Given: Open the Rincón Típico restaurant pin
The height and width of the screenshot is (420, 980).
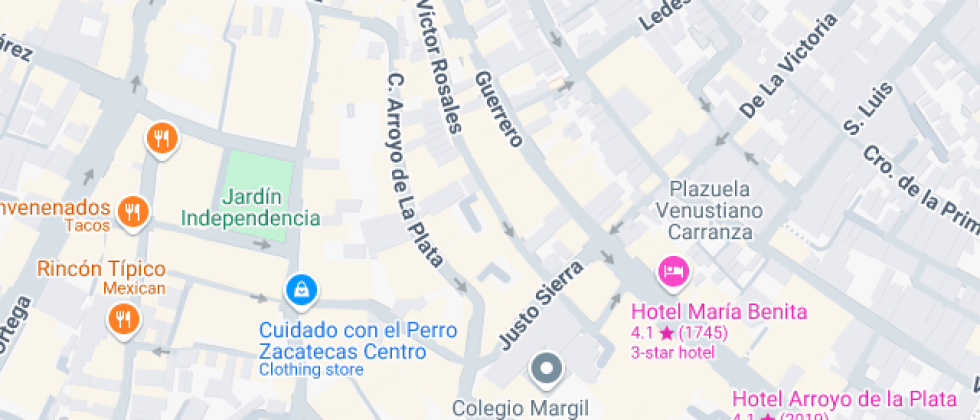Looking at the screenshot, I should (123, 319).
